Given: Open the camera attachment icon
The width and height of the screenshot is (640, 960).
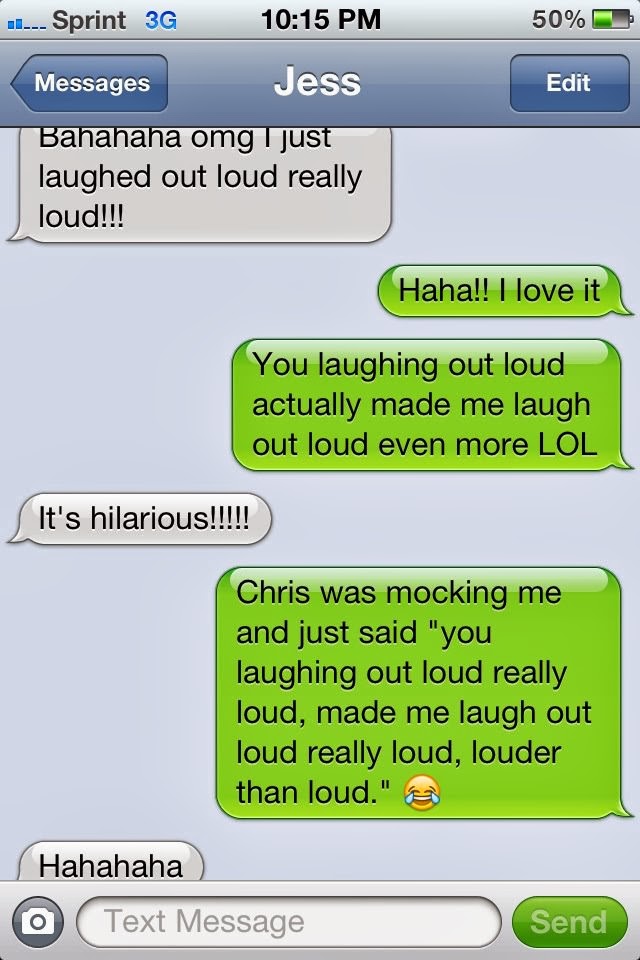Looking at the screenshot, I should point(38,921).
